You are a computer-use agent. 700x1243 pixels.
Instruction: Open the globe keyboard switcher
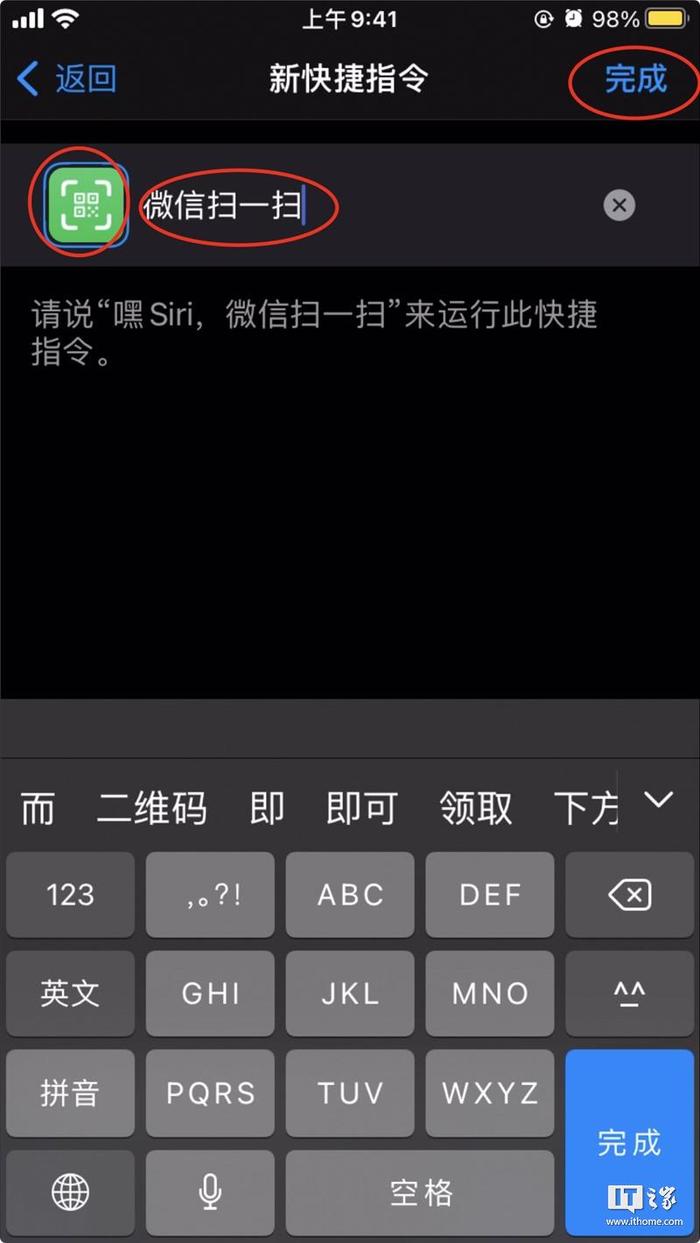[70, 1191]
